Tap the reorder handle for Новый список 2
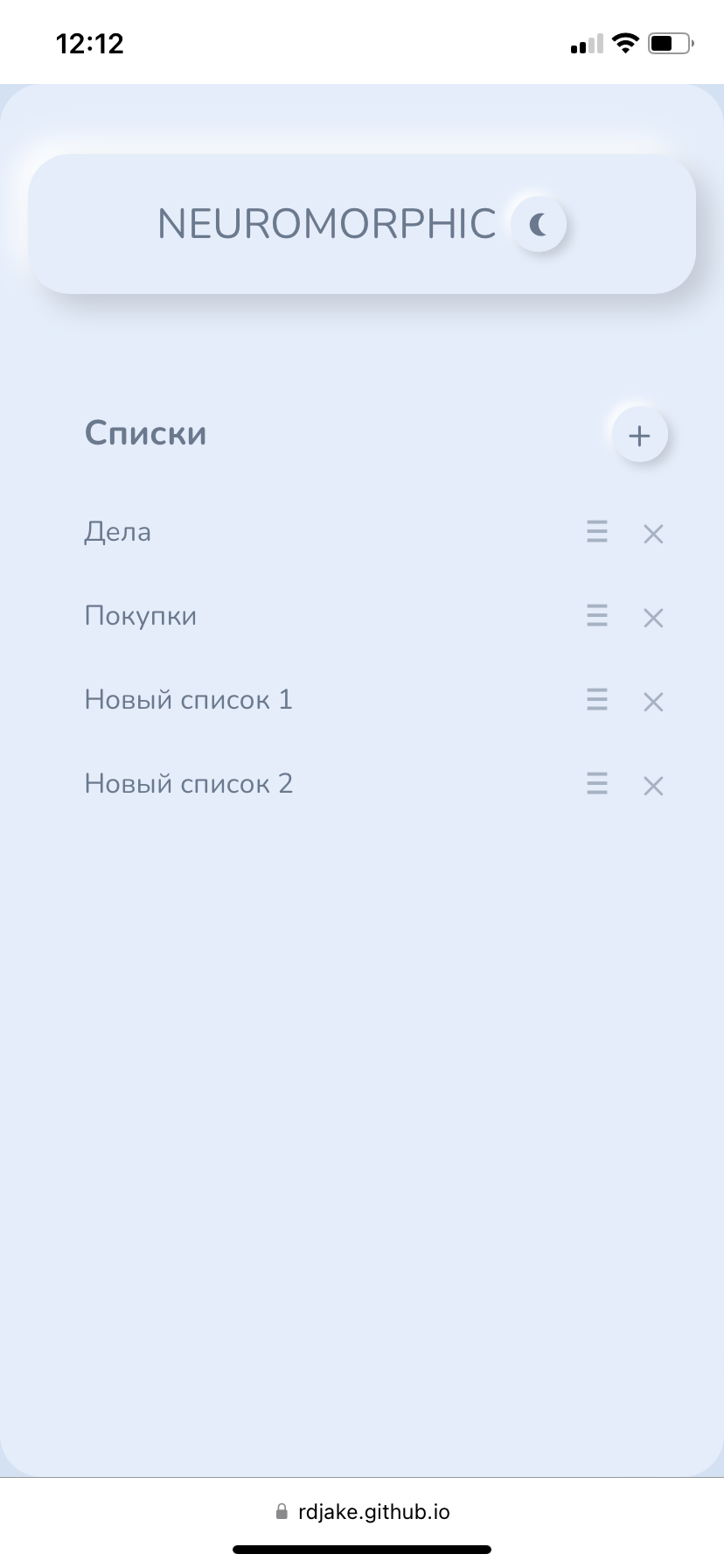 [597, 784]
